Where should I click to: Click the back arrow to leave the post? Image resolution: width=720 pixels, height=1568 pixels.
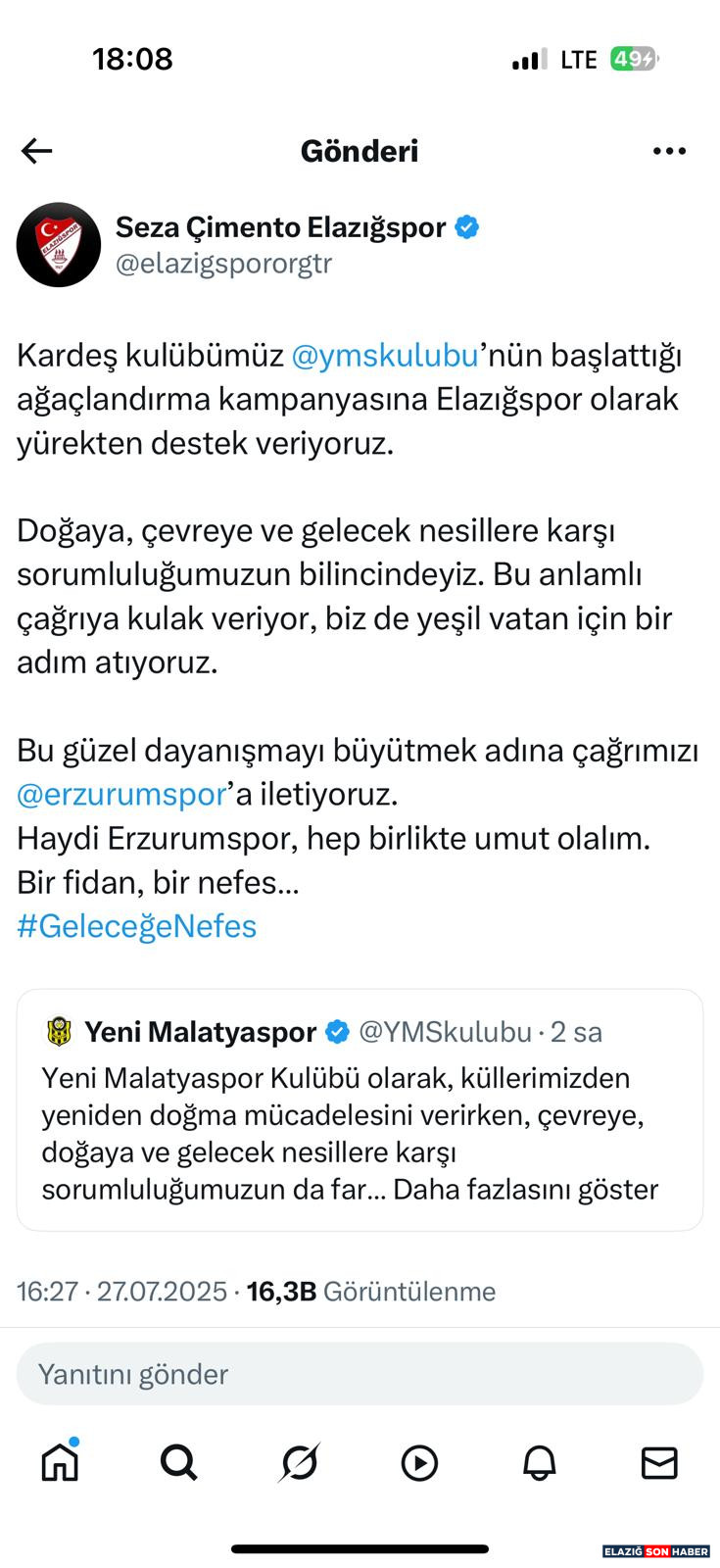tap(36, 150)
